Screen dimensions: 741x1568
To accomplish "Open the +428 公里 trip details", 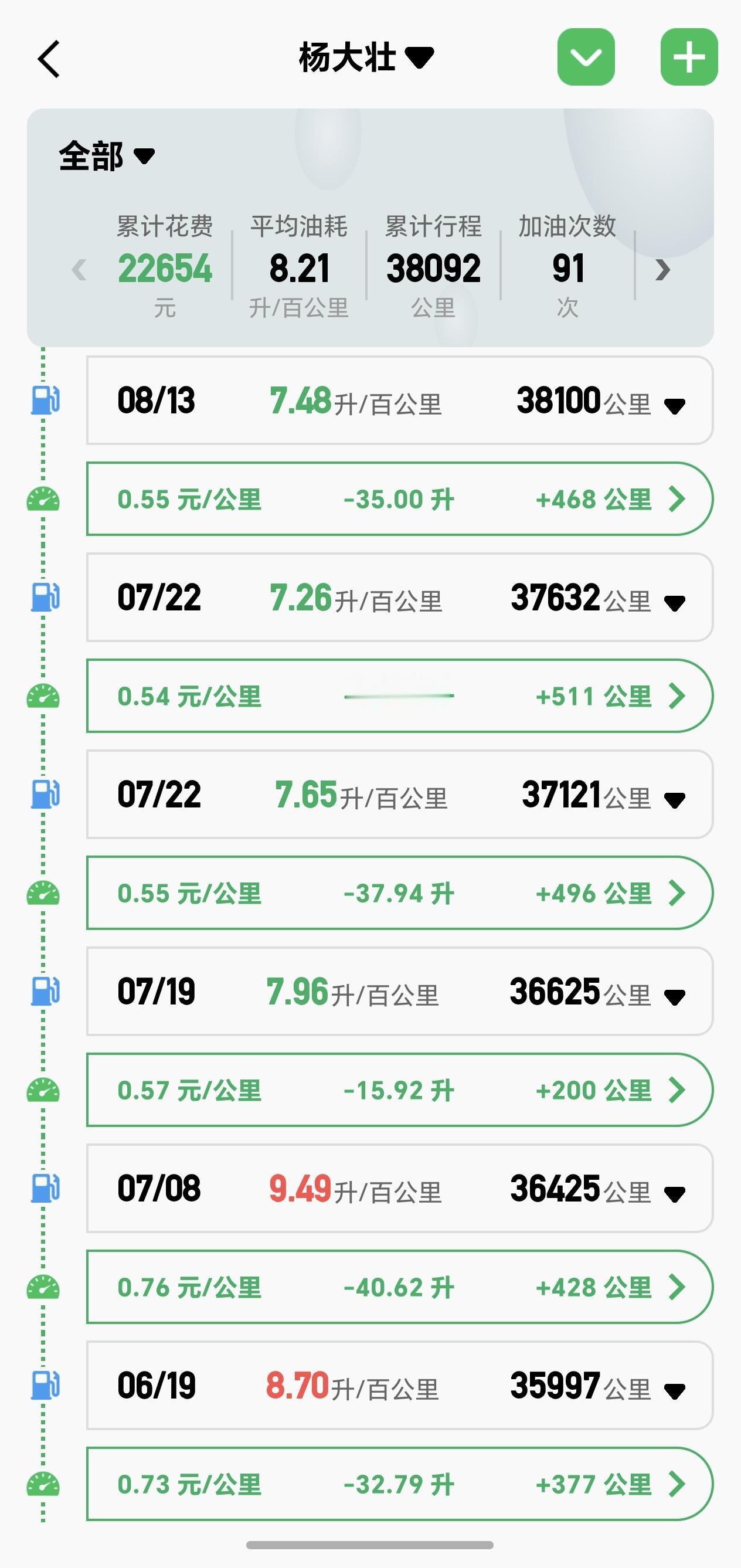I will tap(400, 1287).
